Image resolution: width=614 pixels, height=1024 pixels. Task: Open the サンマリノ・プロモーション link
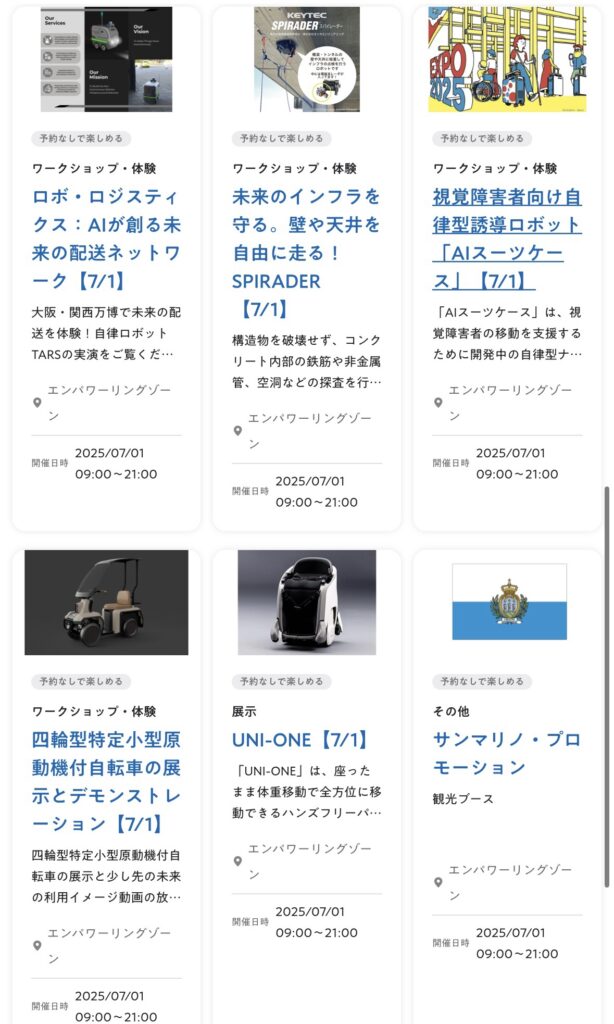pos(506,753)
